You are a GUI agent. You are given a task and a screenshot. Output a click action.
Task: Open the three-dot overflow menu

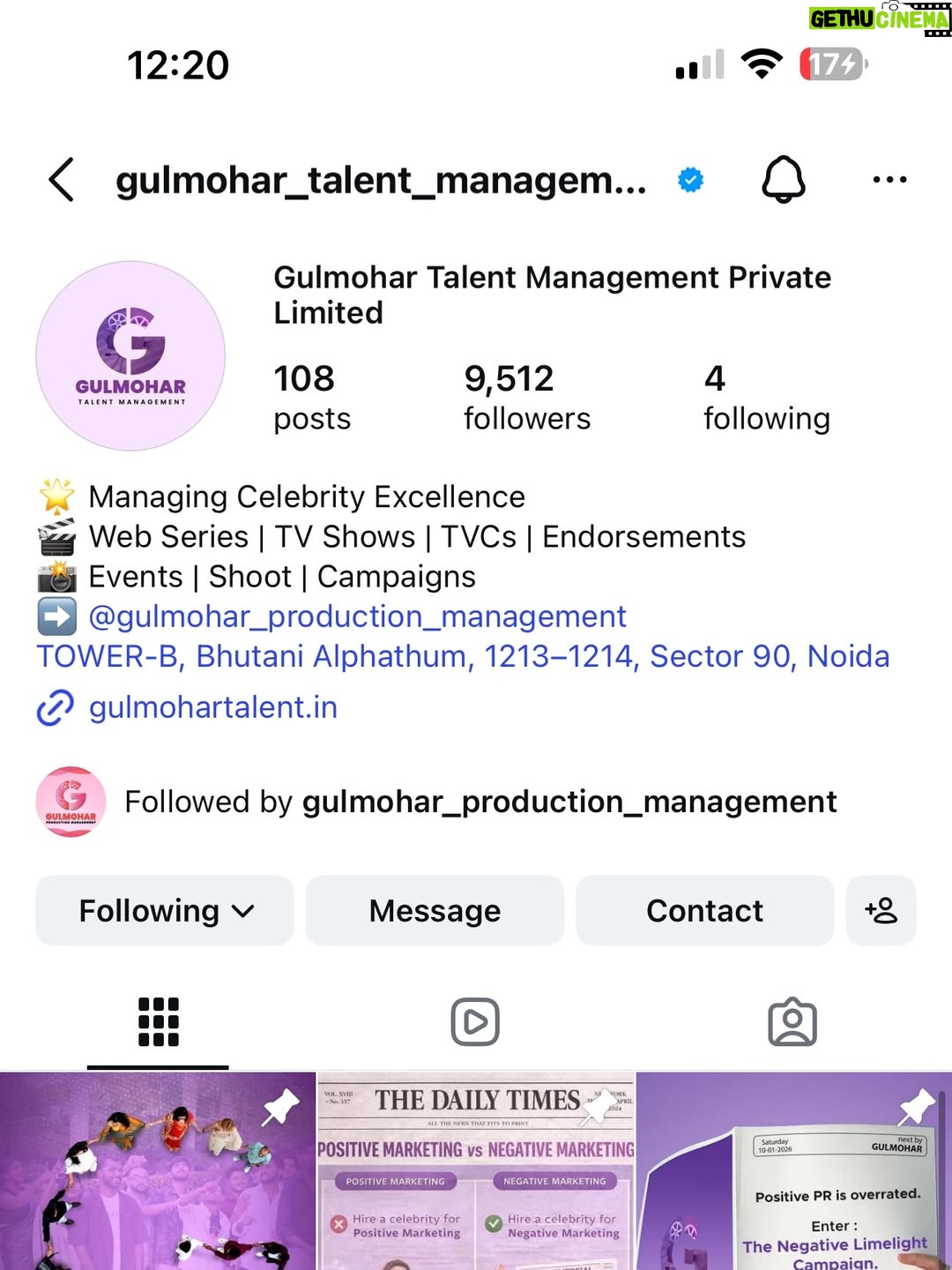point(889,180)
